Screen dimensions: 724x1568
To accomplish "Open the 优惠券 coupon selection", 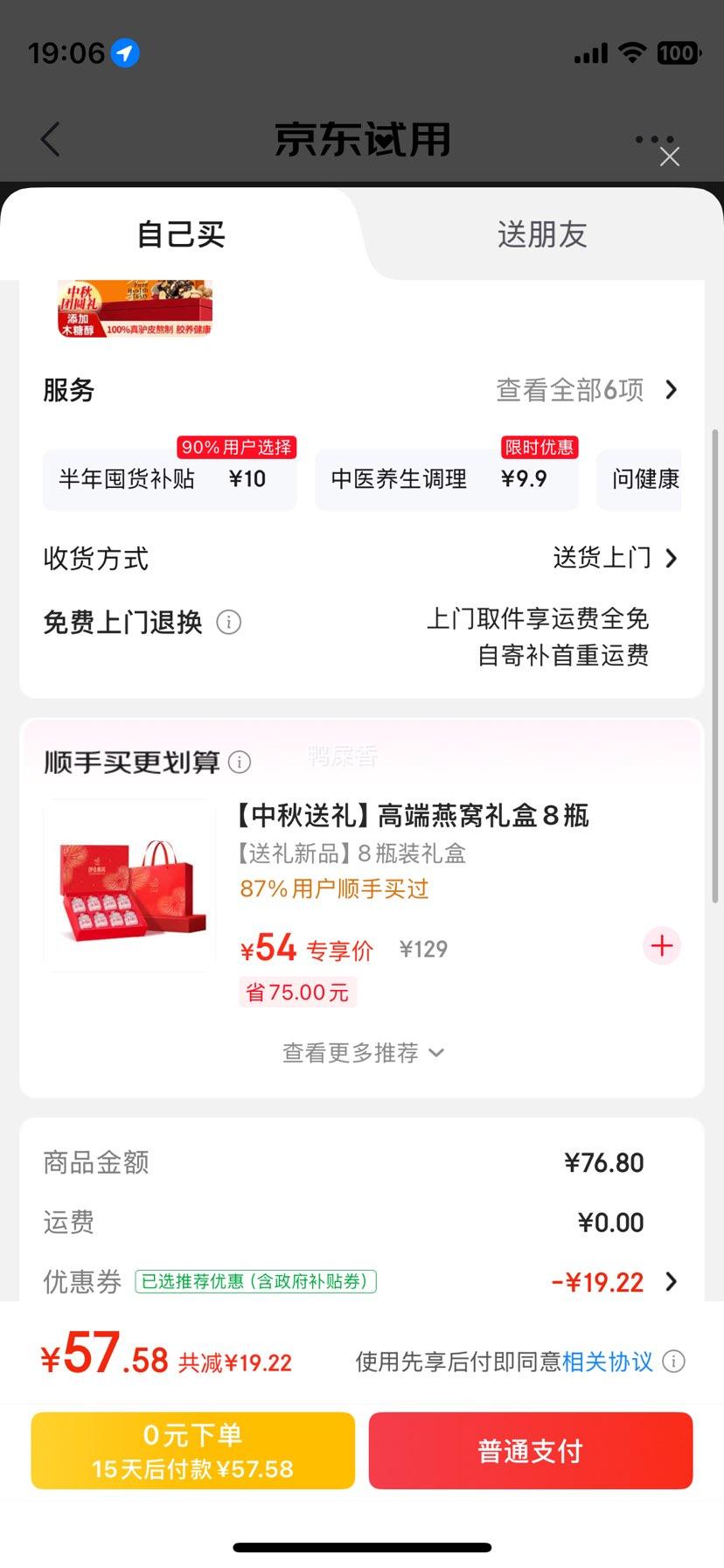I will (x=612, y=1282).
